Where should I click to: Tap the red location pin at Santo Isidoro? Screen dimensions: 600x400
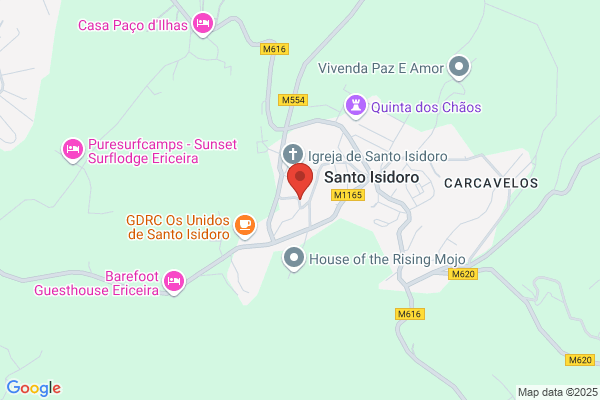click(x=300, y=181)
